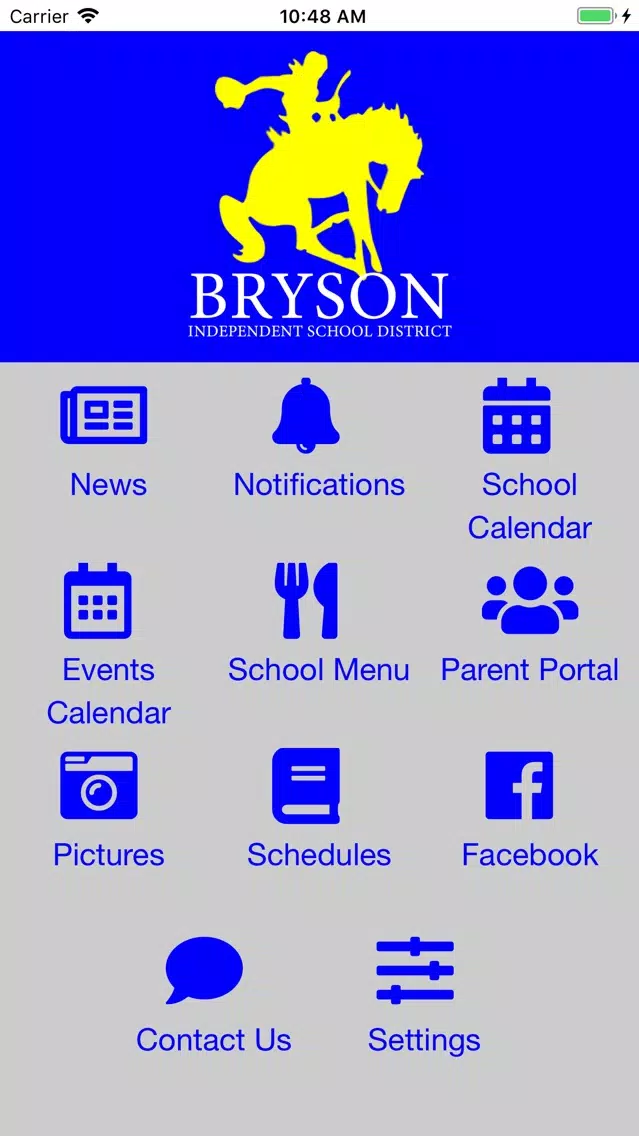This screenshot has height=1136, width=639.
Task: View the Events Calendar
Action: 108,645
